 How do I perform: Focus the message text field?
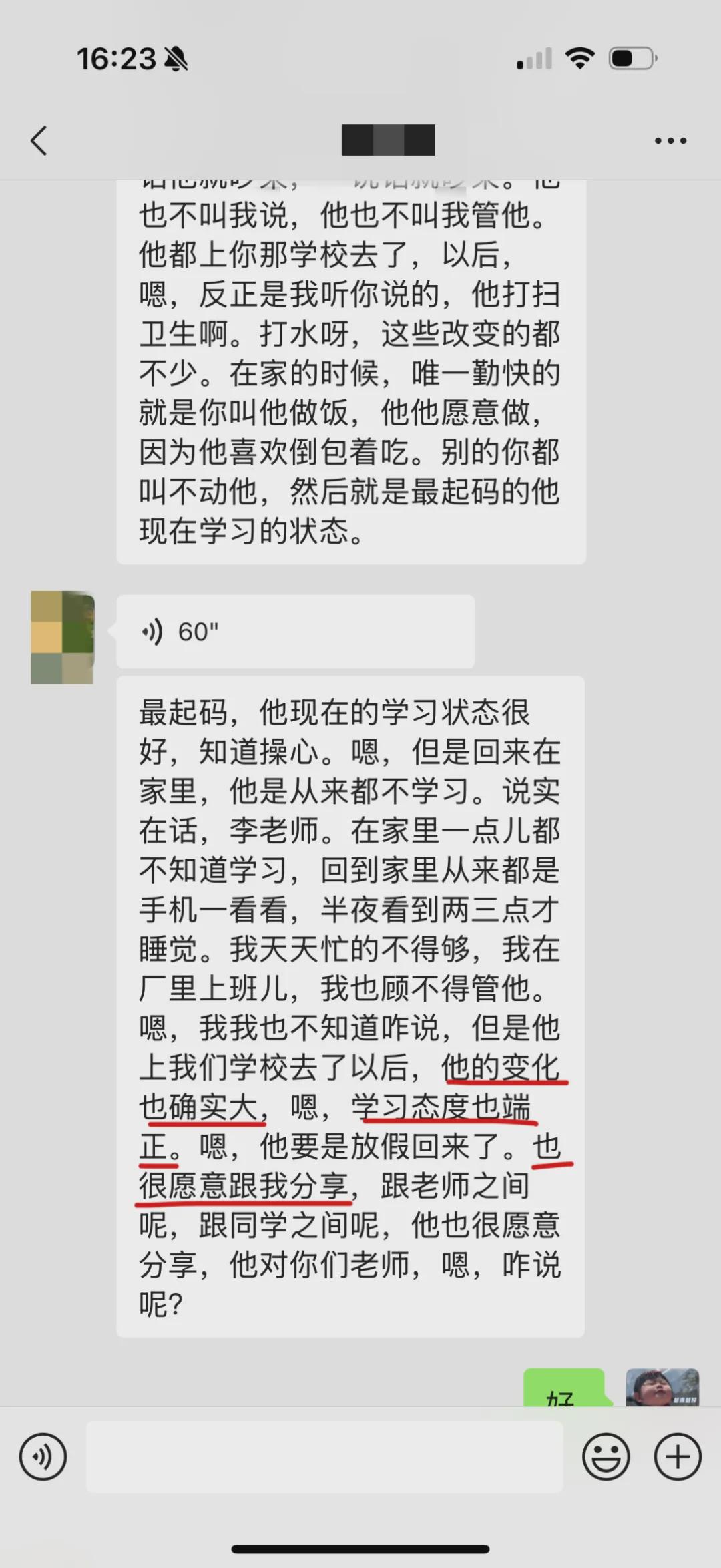pyautogui.click(x=324, y=1456)
